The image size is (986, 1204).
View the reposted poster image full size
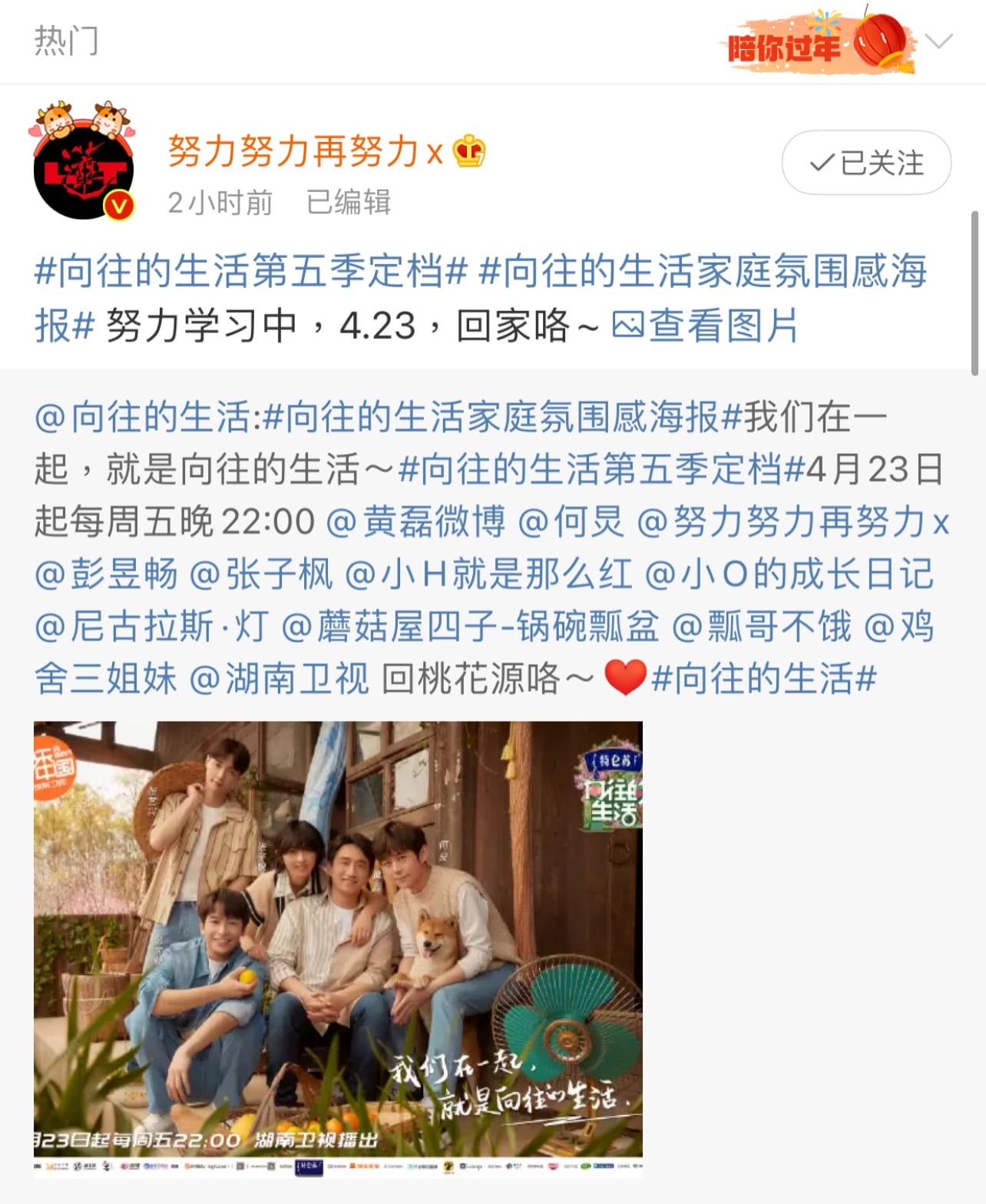(x=338, y=948)
